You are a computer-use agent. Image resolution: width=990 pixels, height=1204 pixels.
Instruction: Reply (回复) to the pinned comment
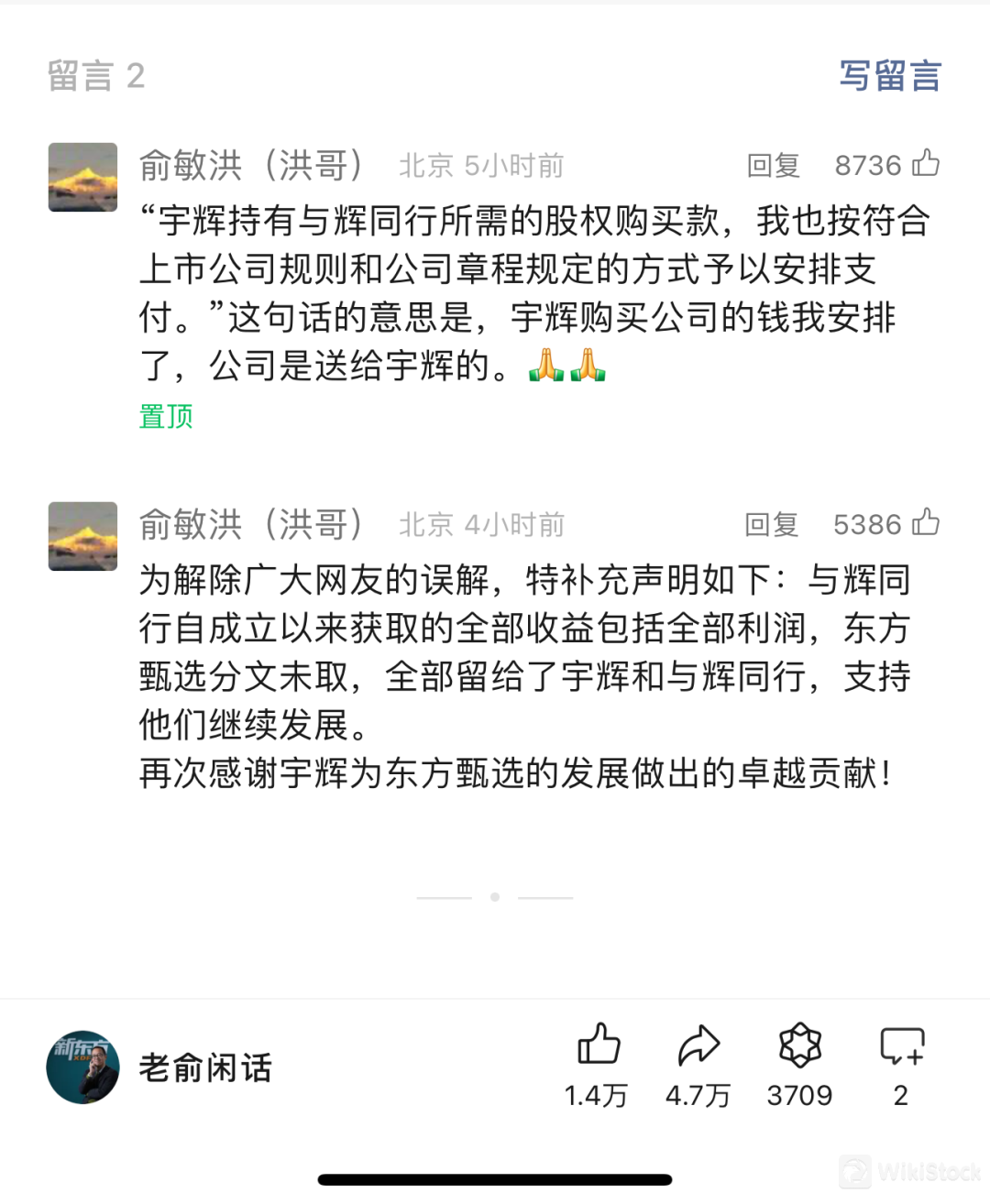[x=773, y=166]
